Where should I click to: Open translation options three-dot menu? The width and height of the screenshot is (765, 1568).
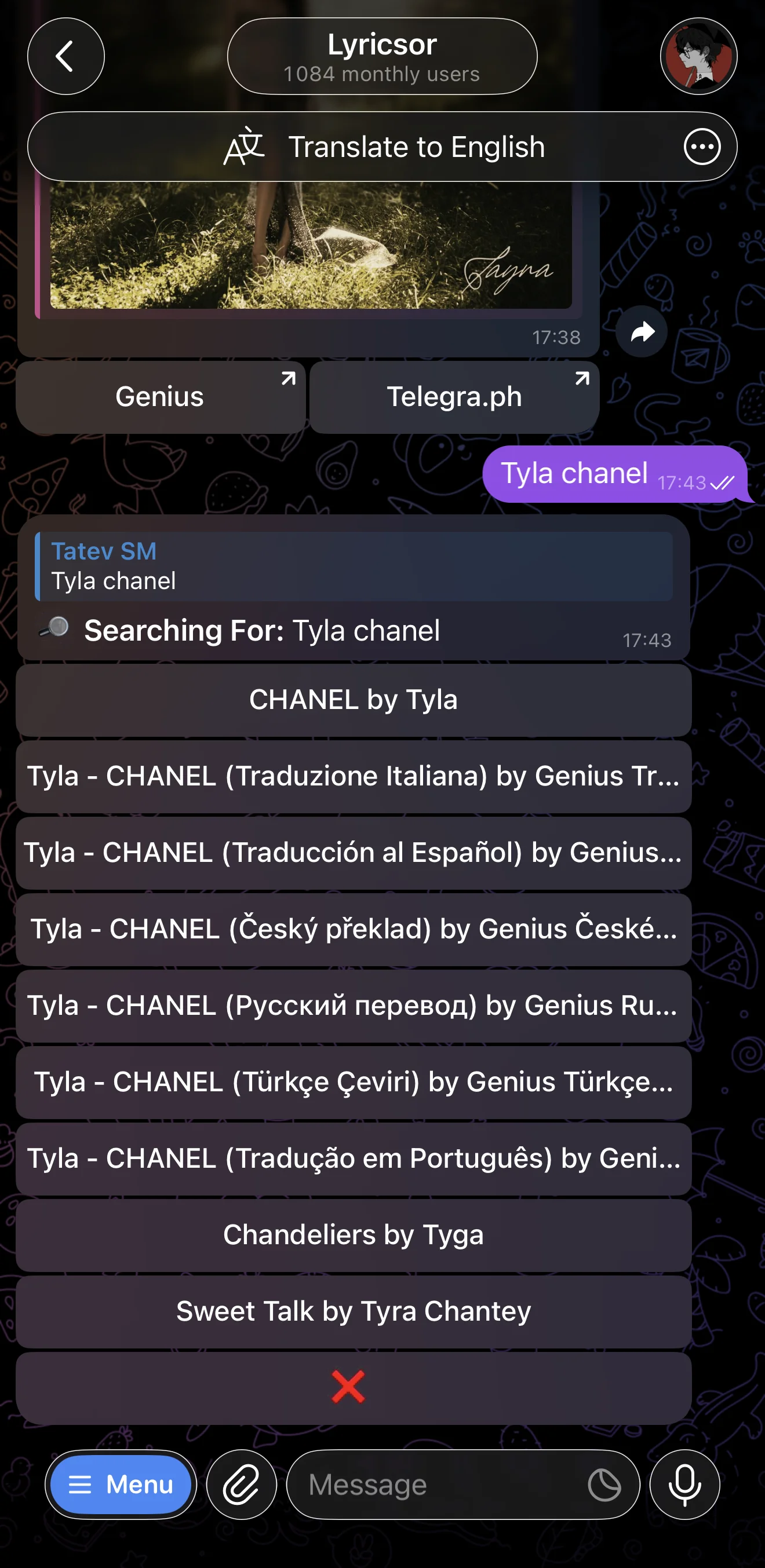click(x=702, y=147)
